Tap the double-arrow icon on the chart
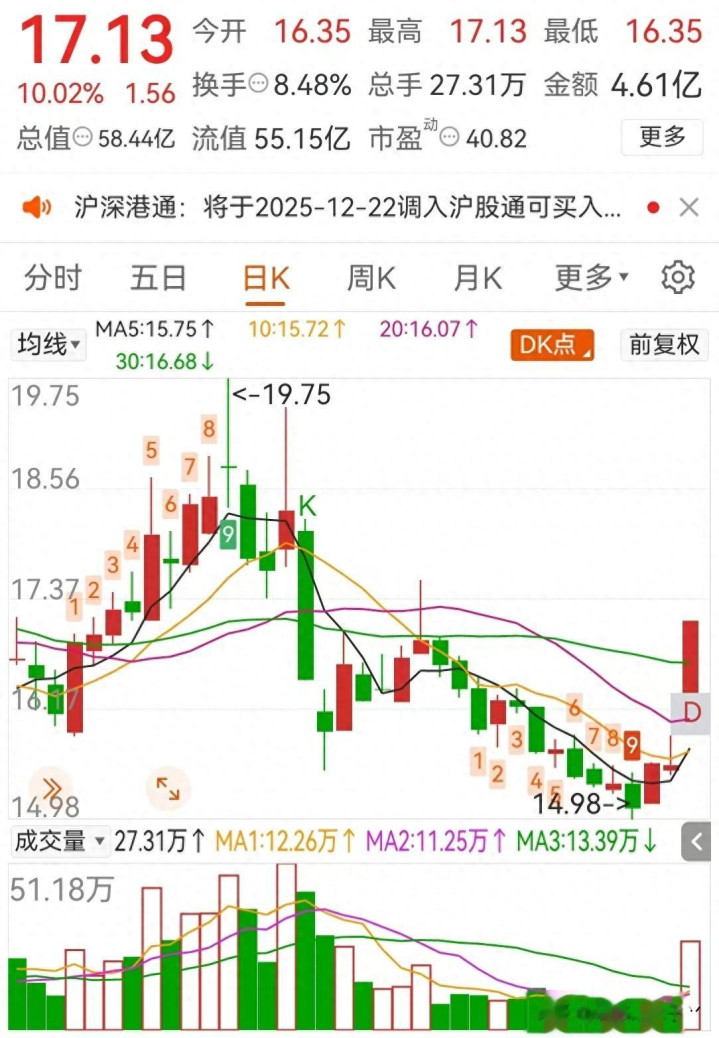This screenshot has width=719, height=1038. pos(52,789)
